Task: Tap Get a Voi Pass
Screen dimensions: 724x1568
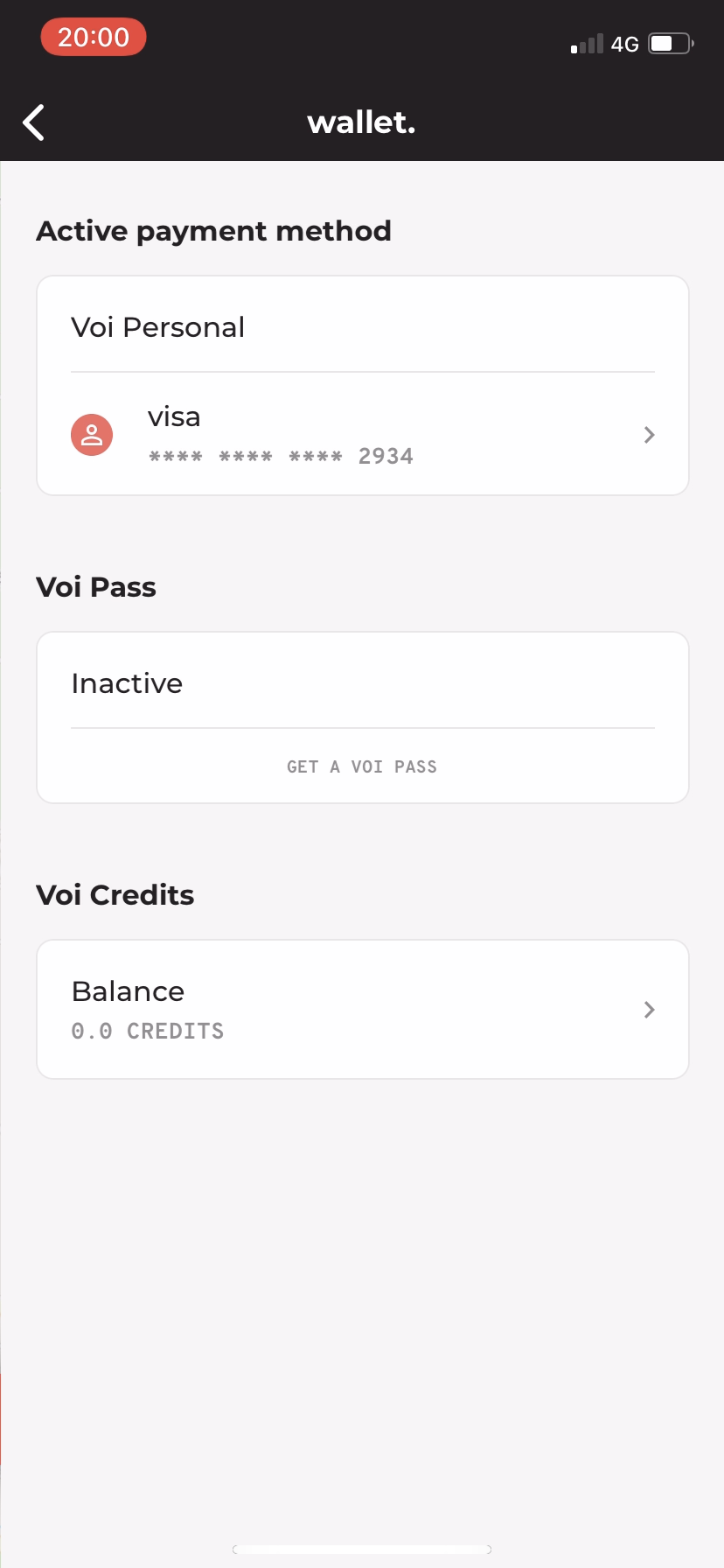Action: (362, 766)
